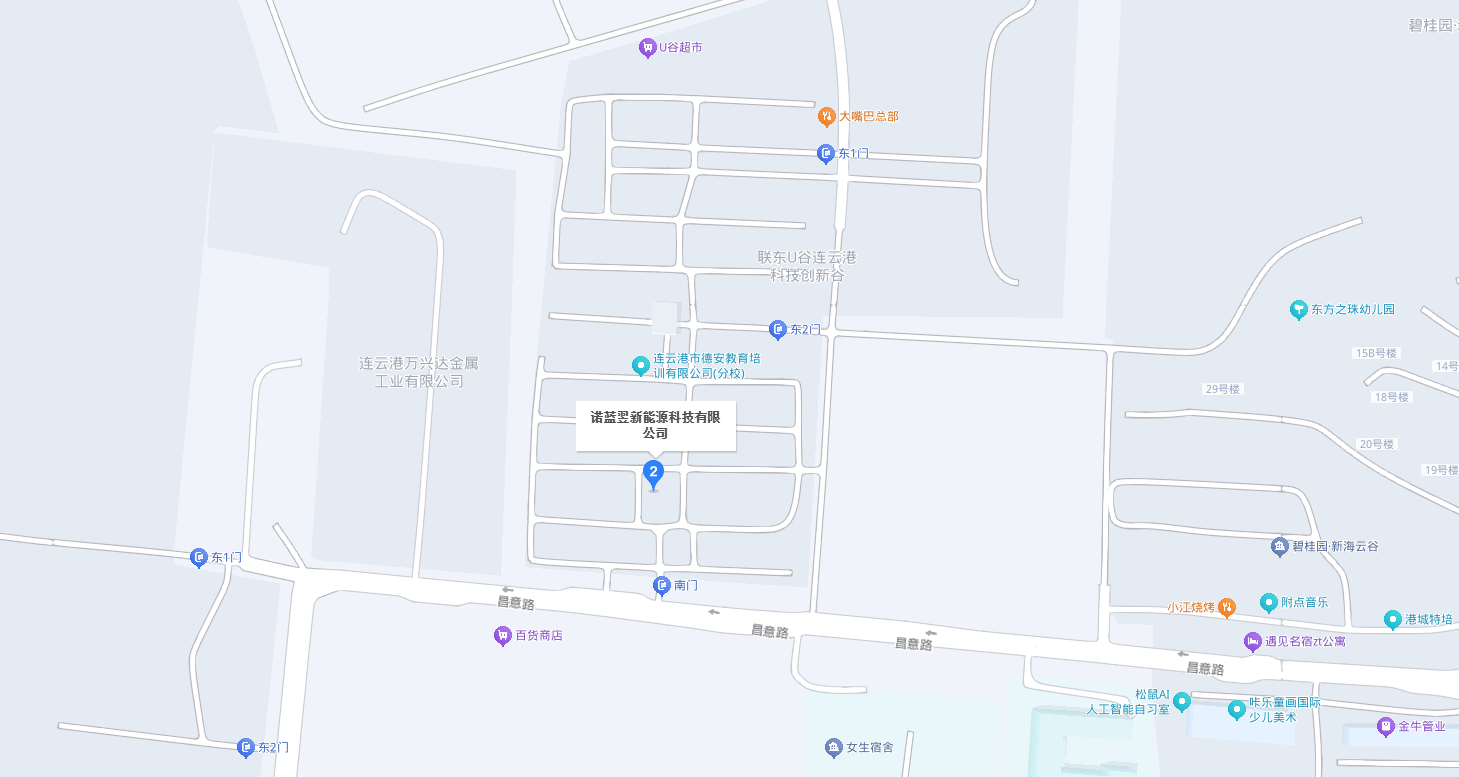Select the 东方之珠幼儿园 marker
The image size is (1459, 777).
click(1299, 310)
